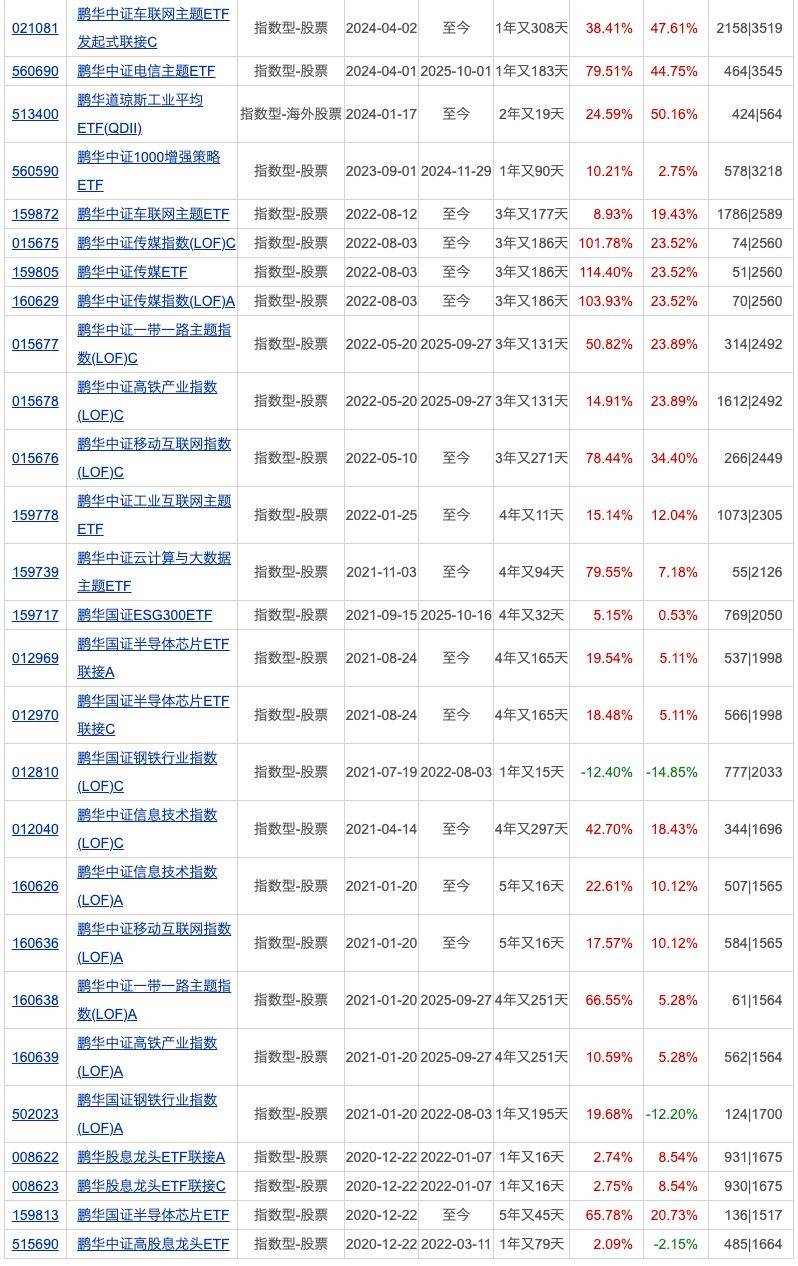This screenshot has height=1266, width=798.
Task: View 鹏华国证钢铁行业指数(LOF)C fund
Action: [147, 771]
